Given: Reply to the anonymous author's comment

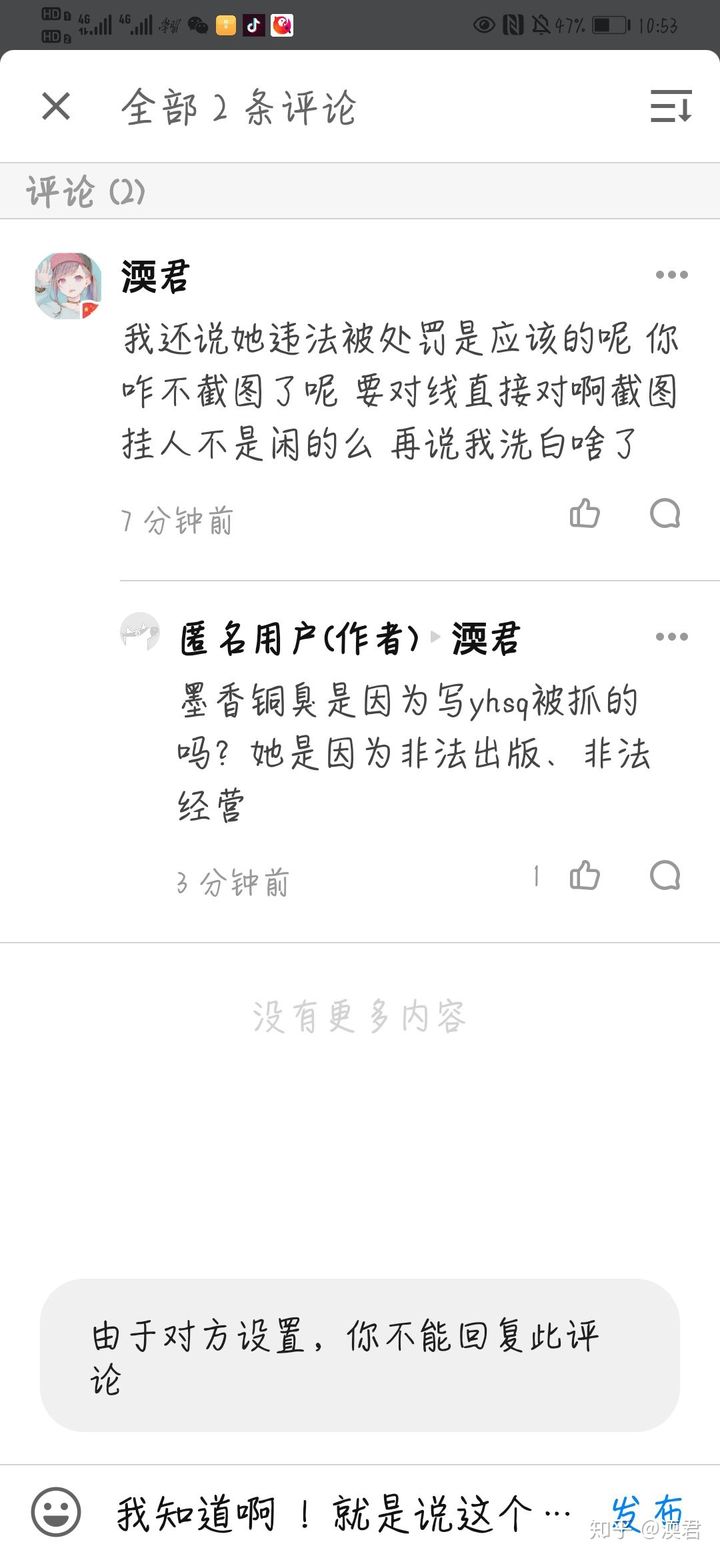Looking at the screenshot, I should 665,876.
